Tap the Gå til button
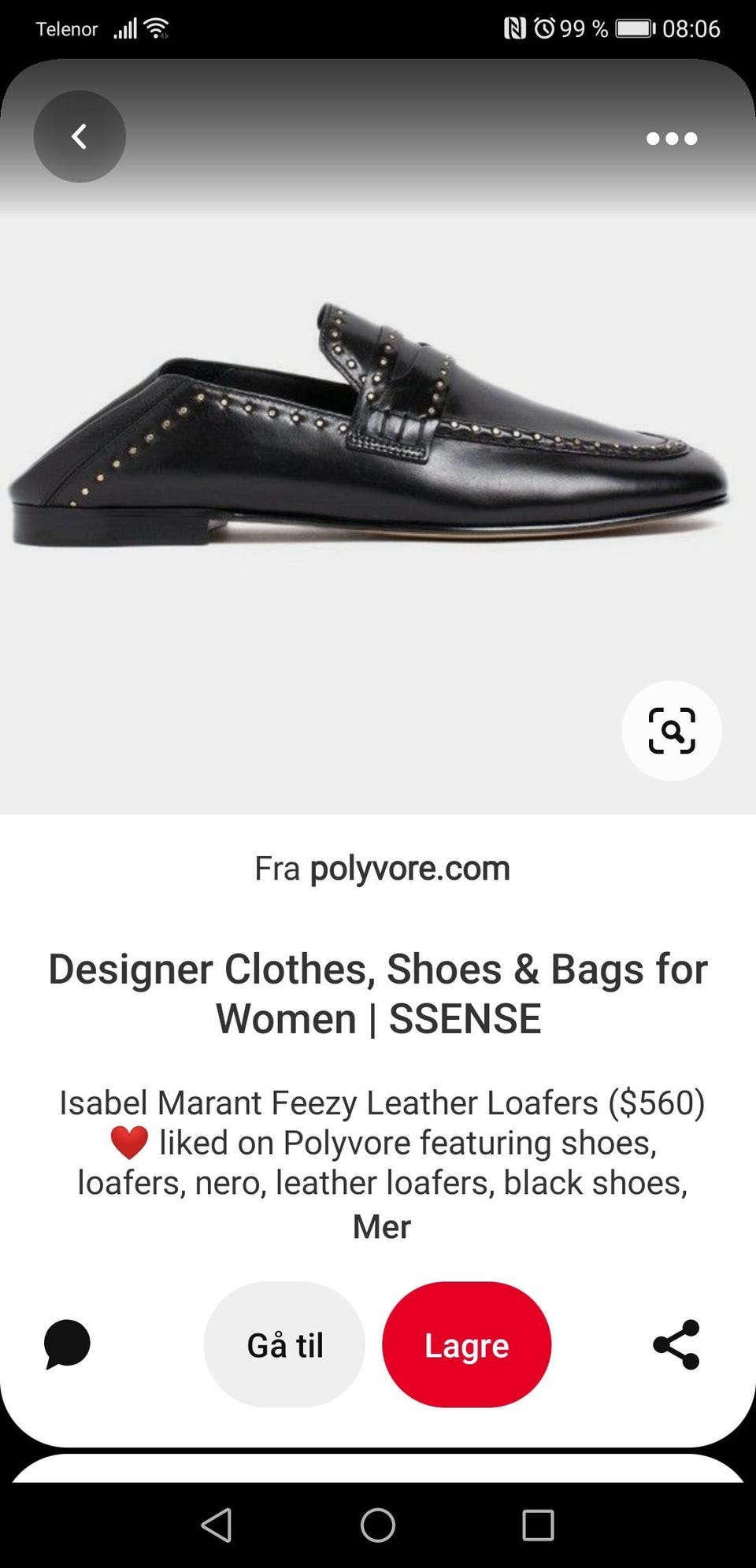Image resolution: width=756 pixels, height=1568 pixels. tap(284, 1345)
